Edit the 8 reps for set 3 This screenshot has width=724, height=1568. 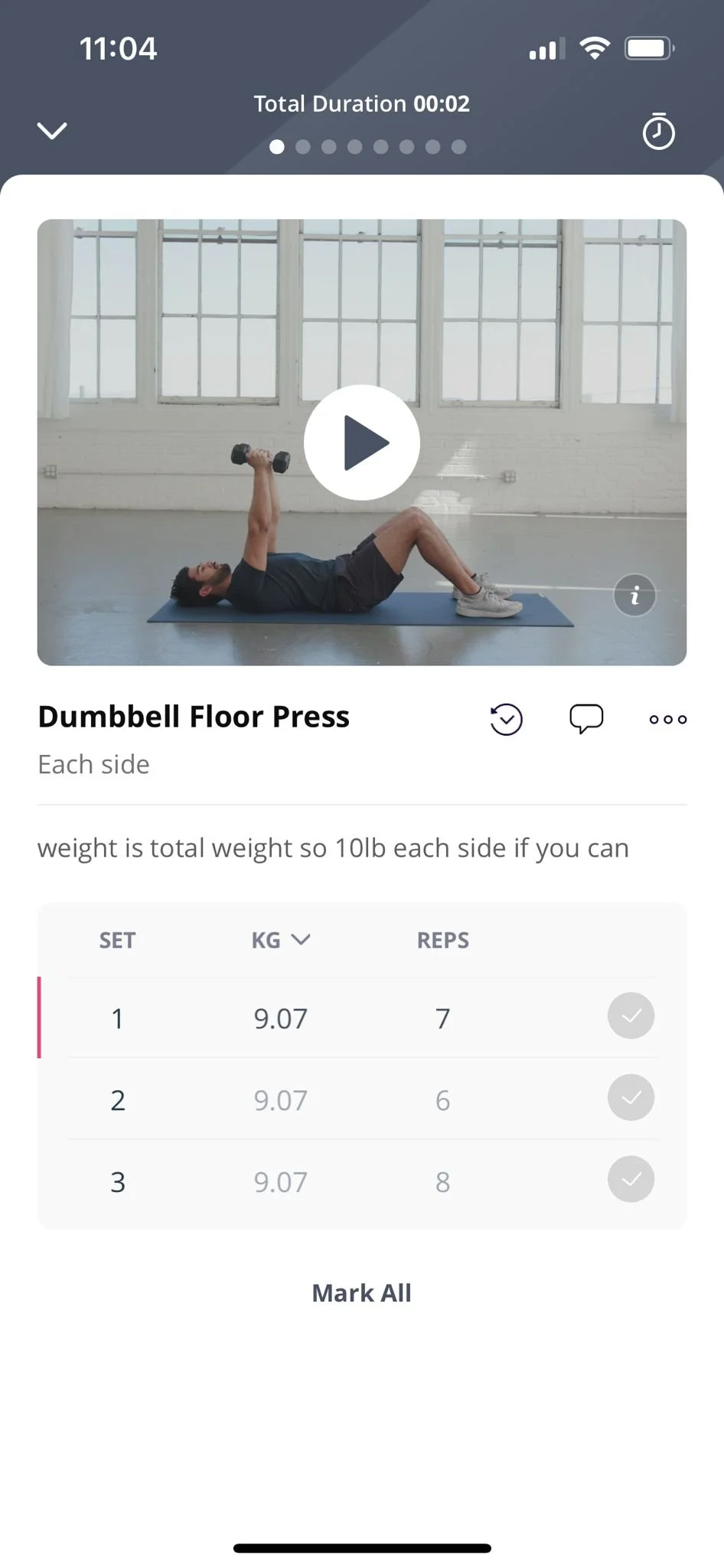click(x=442, y=1182)
